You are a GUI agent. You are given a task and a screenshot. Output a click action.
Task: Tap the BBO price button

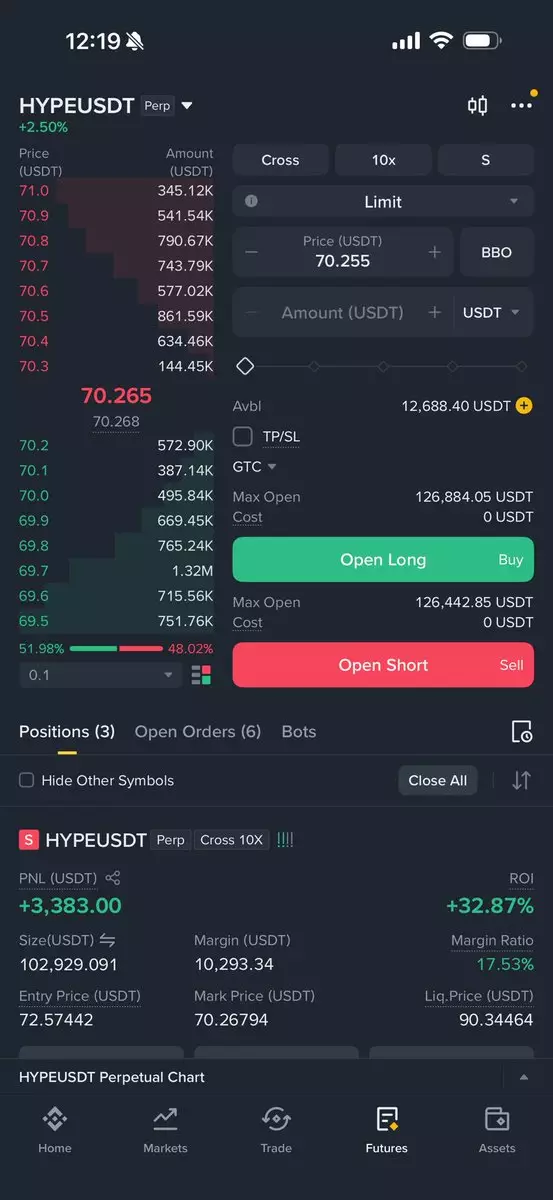[497, 252]
